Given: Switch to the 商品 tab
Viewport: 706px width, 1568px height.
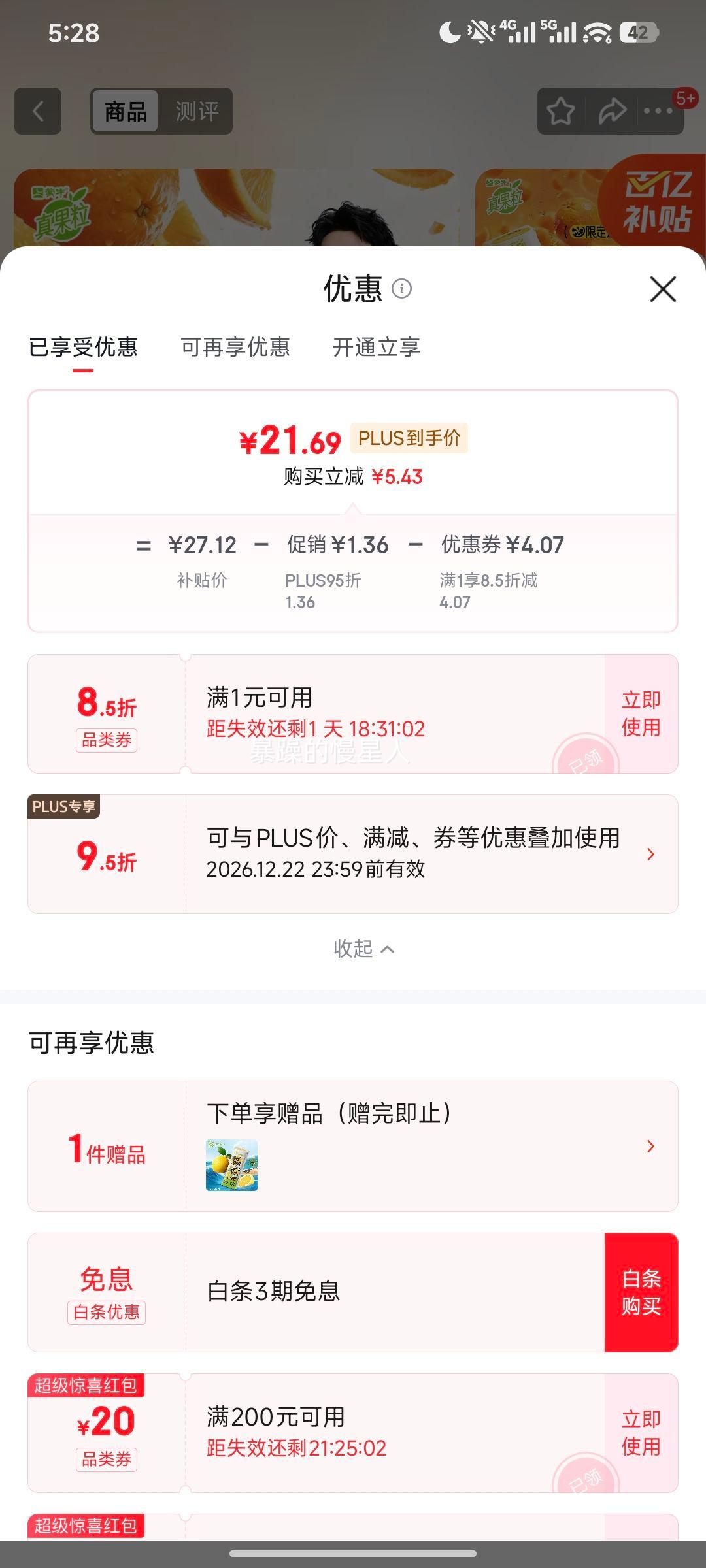Looking at the screenshot, I should [x=126, y=111].
